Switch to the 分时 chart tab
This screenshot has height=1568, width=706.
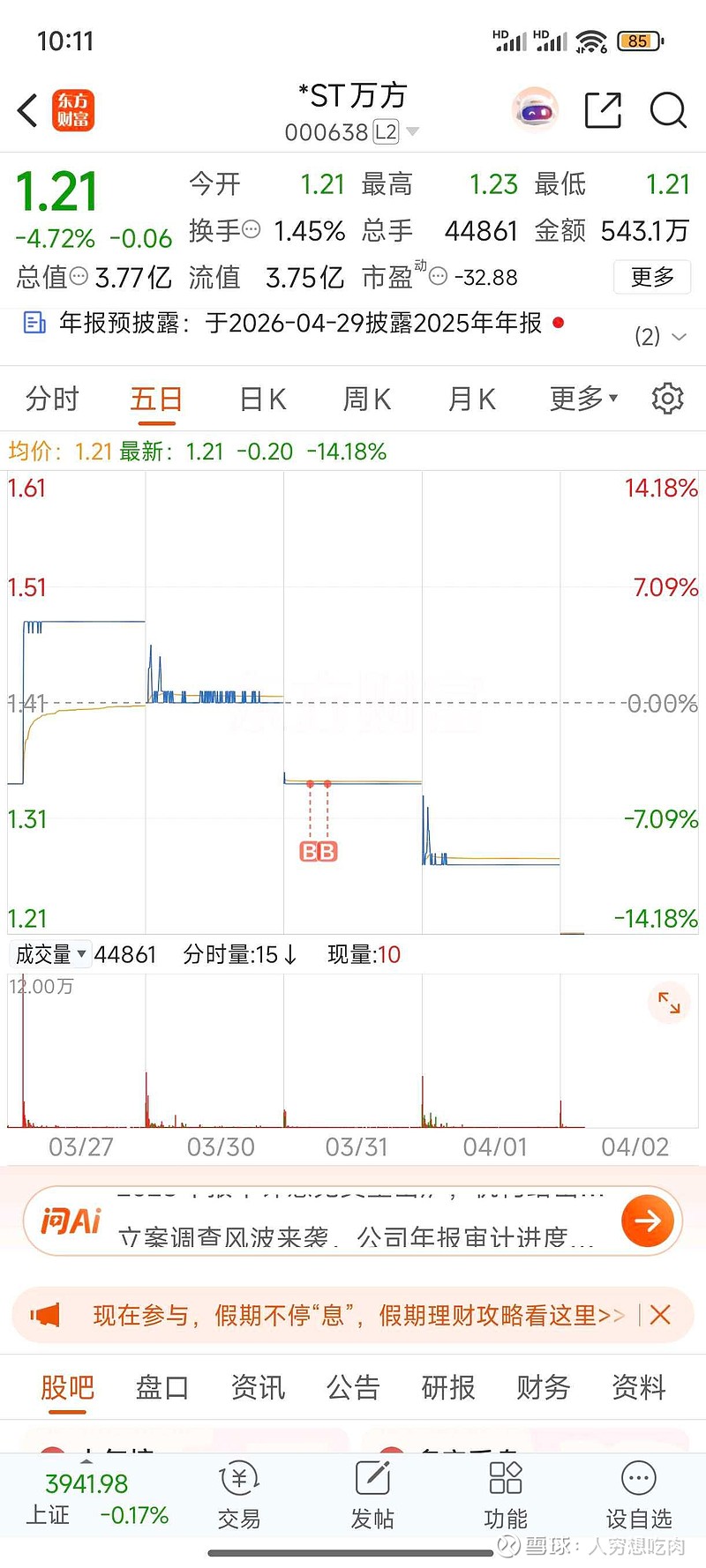[52, 399]
